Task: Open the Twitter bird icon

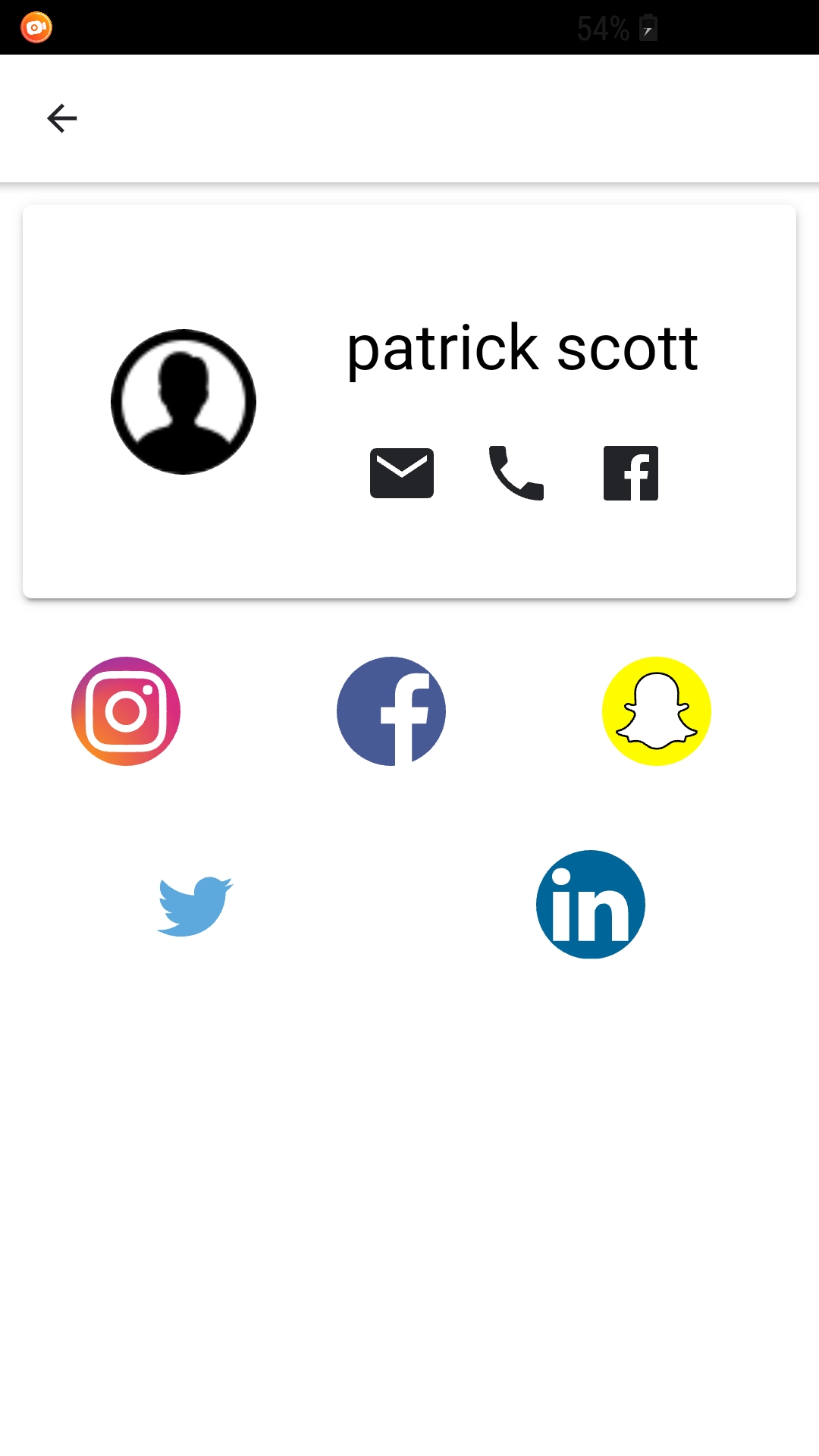Action: tap(195, 906)
